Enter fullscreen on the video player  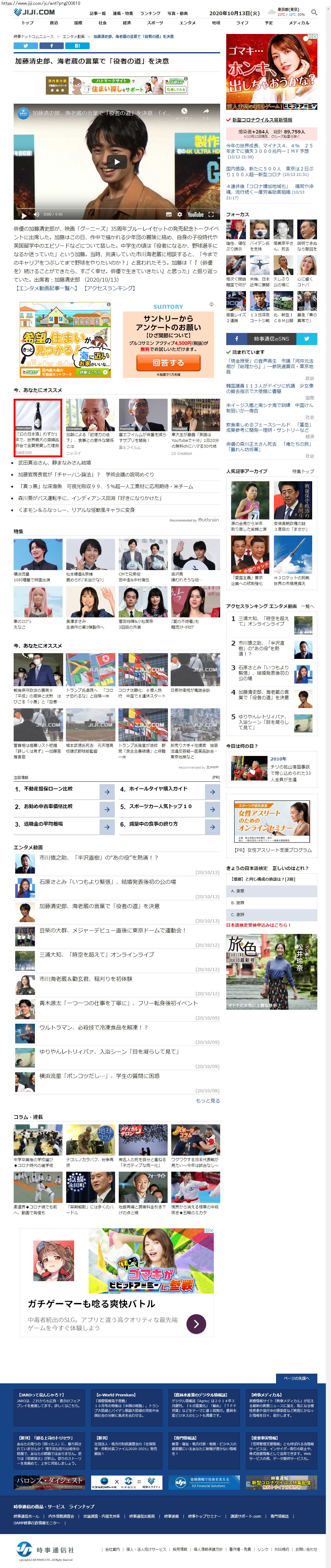point(211,214)
